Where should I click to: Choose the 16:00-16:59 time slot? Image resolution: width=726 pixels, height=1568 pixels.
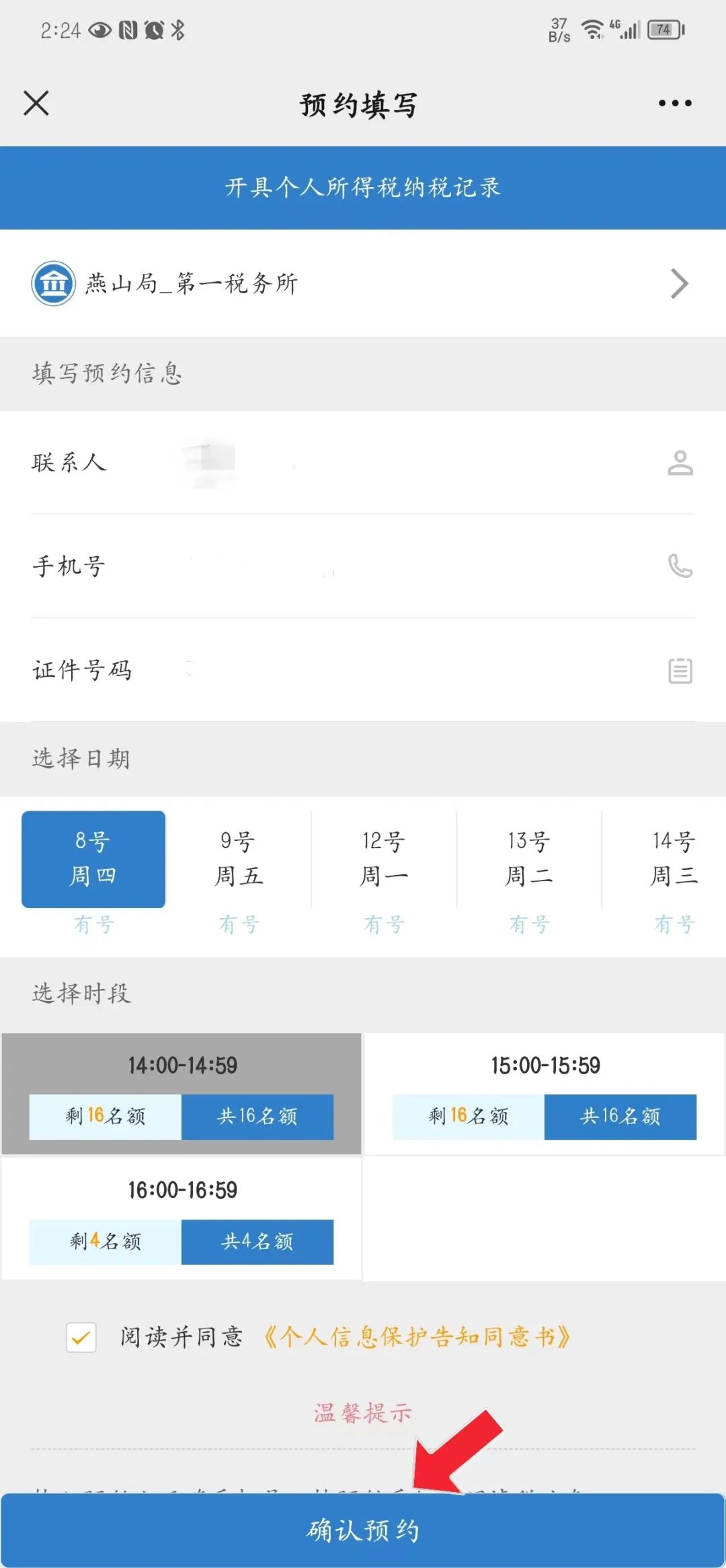click(x=182, y=1219)
